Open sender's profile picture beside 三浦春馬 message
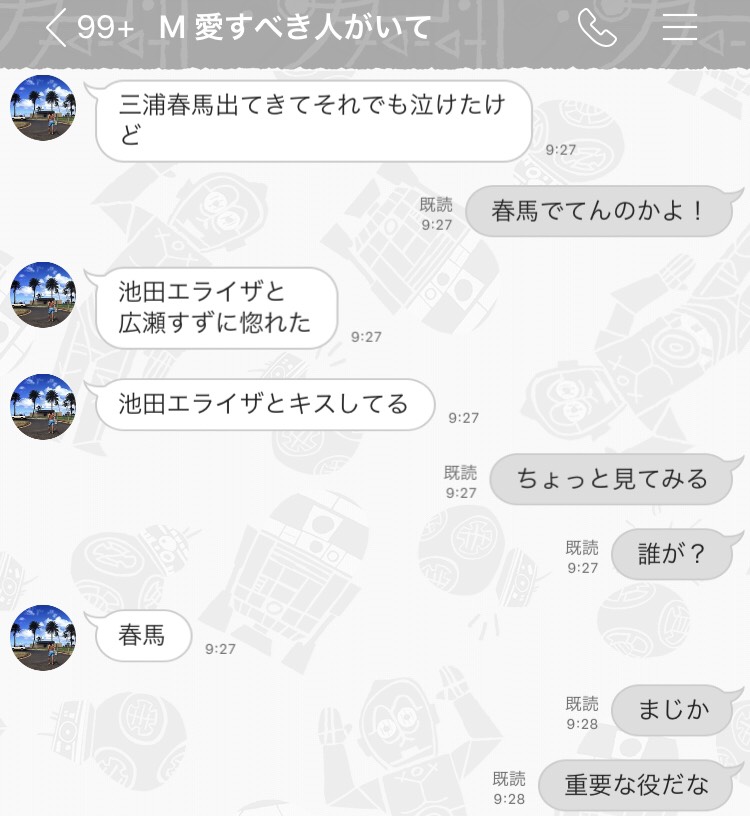This screenshot has width=750, height=816. pos(43,108)
